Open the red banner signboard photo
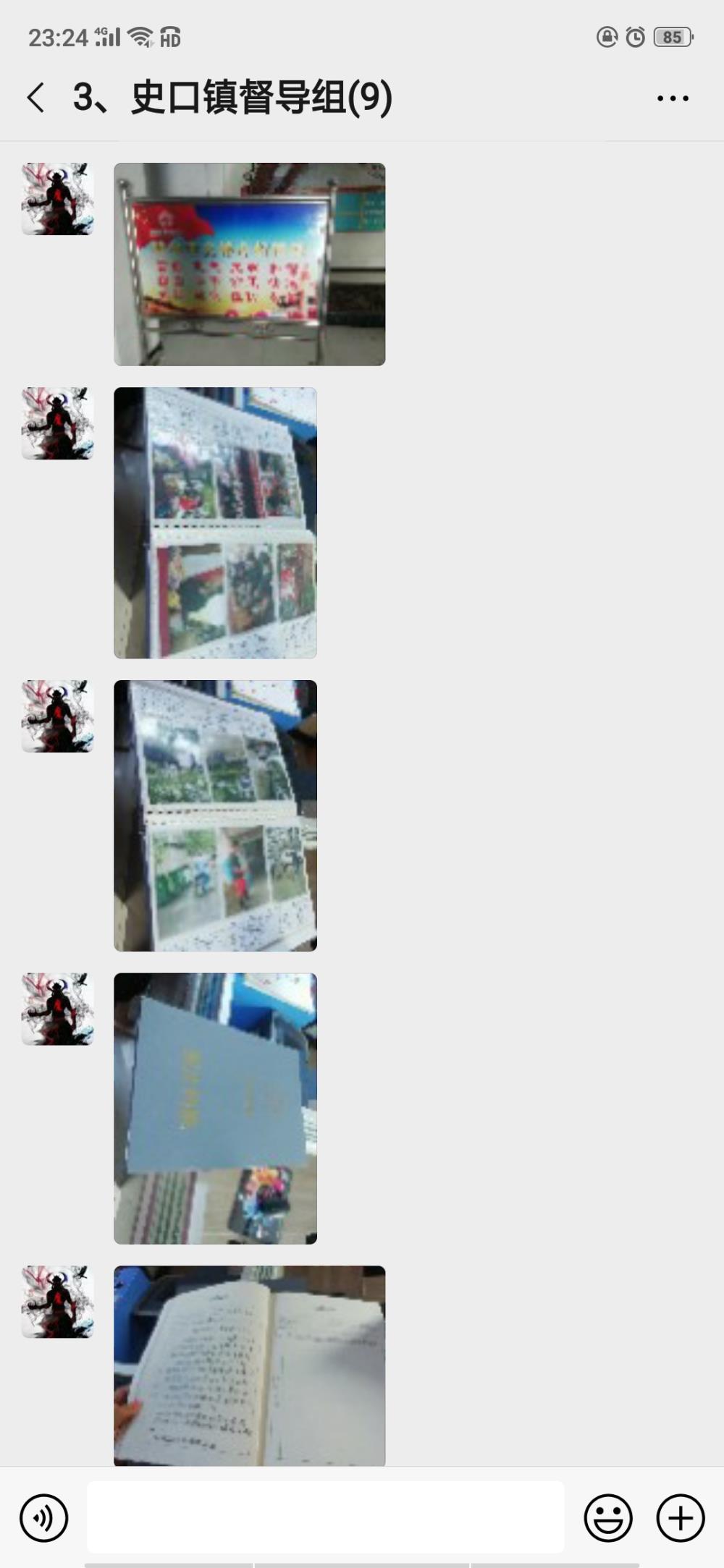Viewport: 724px width, 1568px height. coord(250,264)
